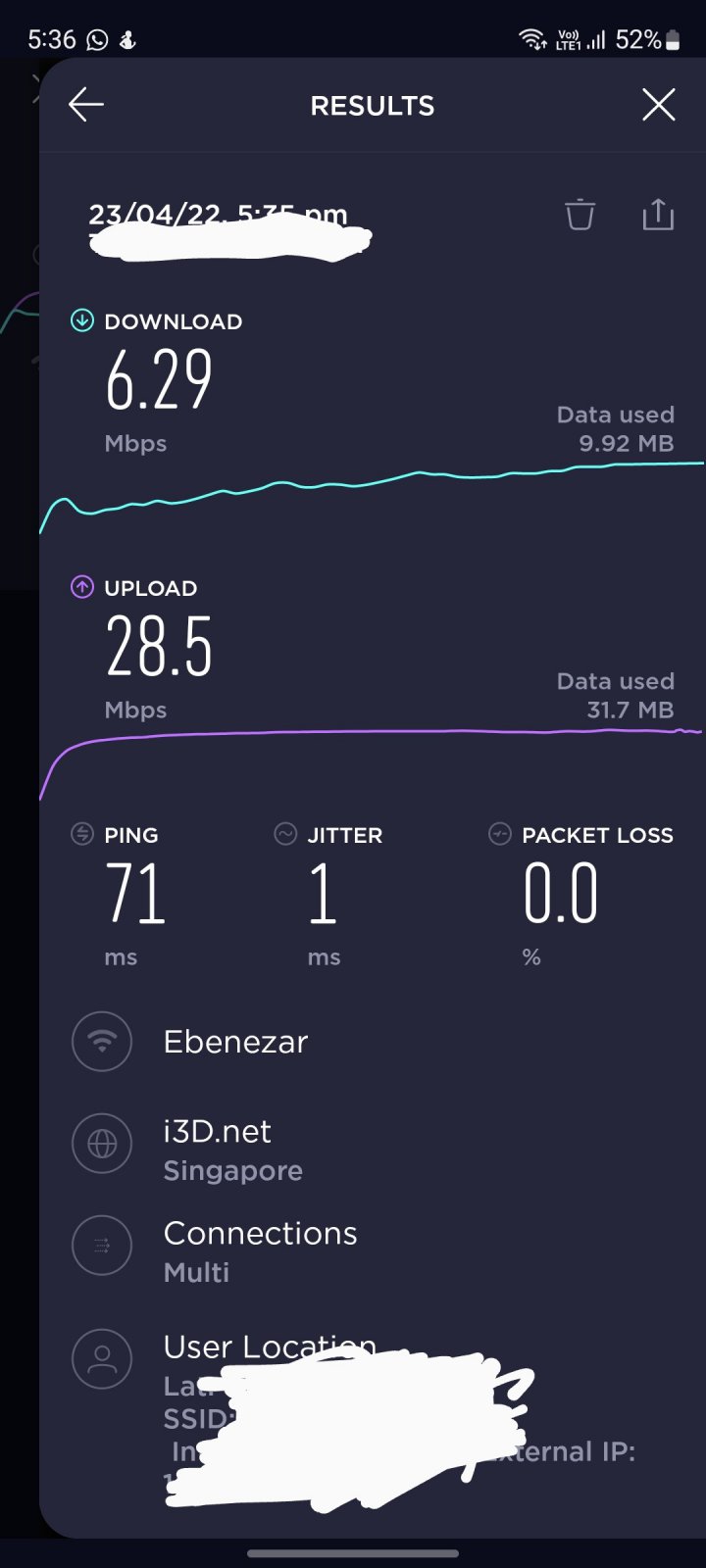Share this speed test result

click(x=658, y=214)
